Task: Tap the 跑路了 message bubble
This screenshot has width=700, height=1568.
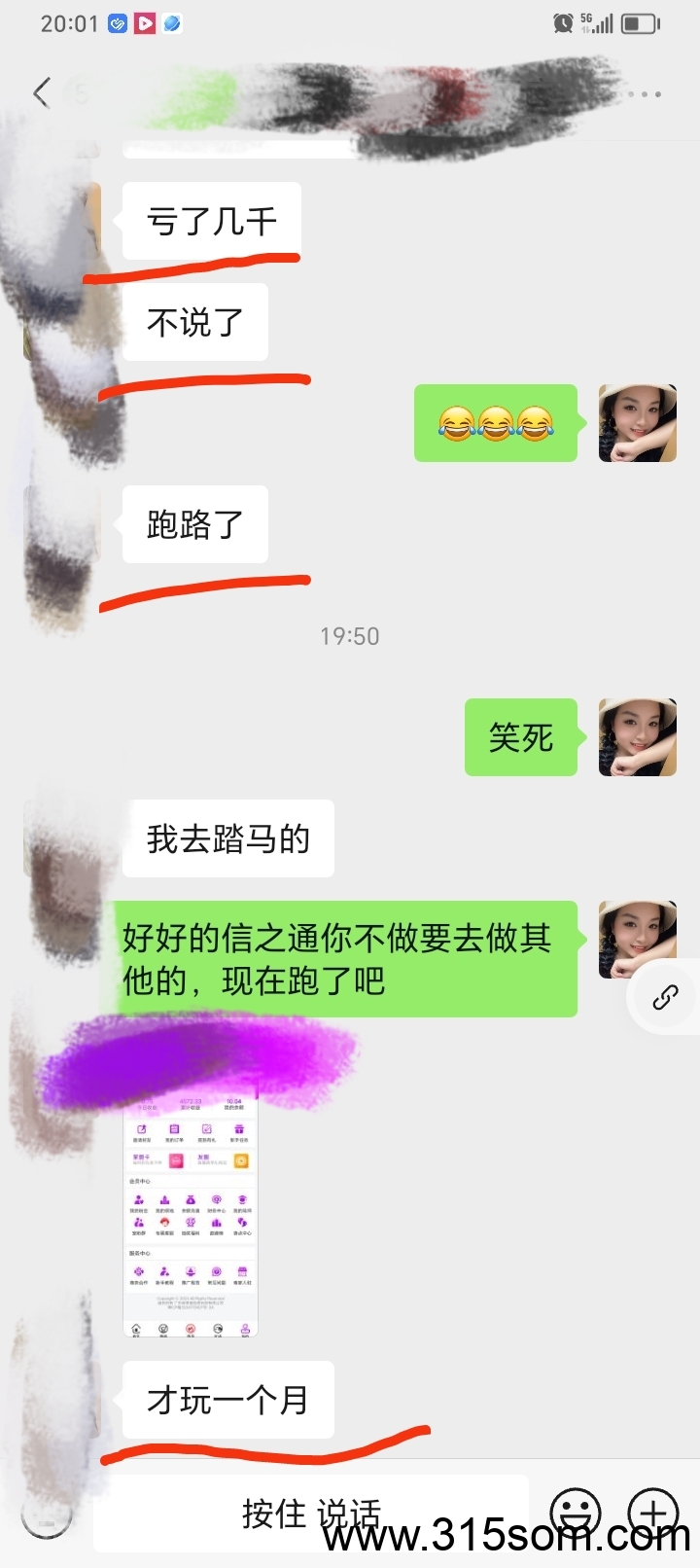Action: pyautogui.click(x=195, y=524)
